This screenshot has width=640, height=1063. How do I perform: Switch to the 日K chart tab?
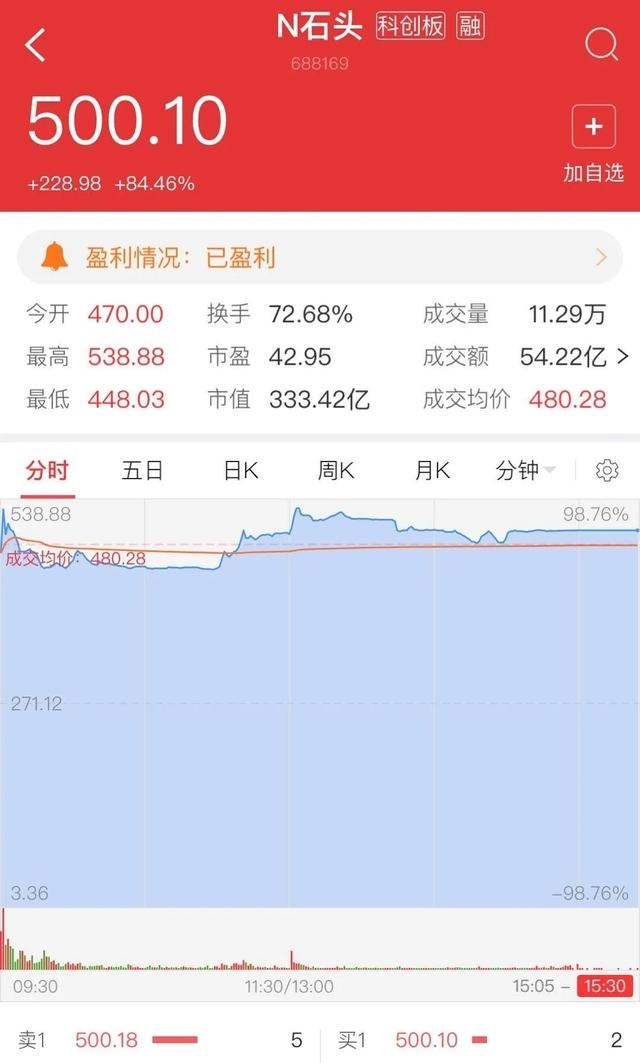pos(241,470)
